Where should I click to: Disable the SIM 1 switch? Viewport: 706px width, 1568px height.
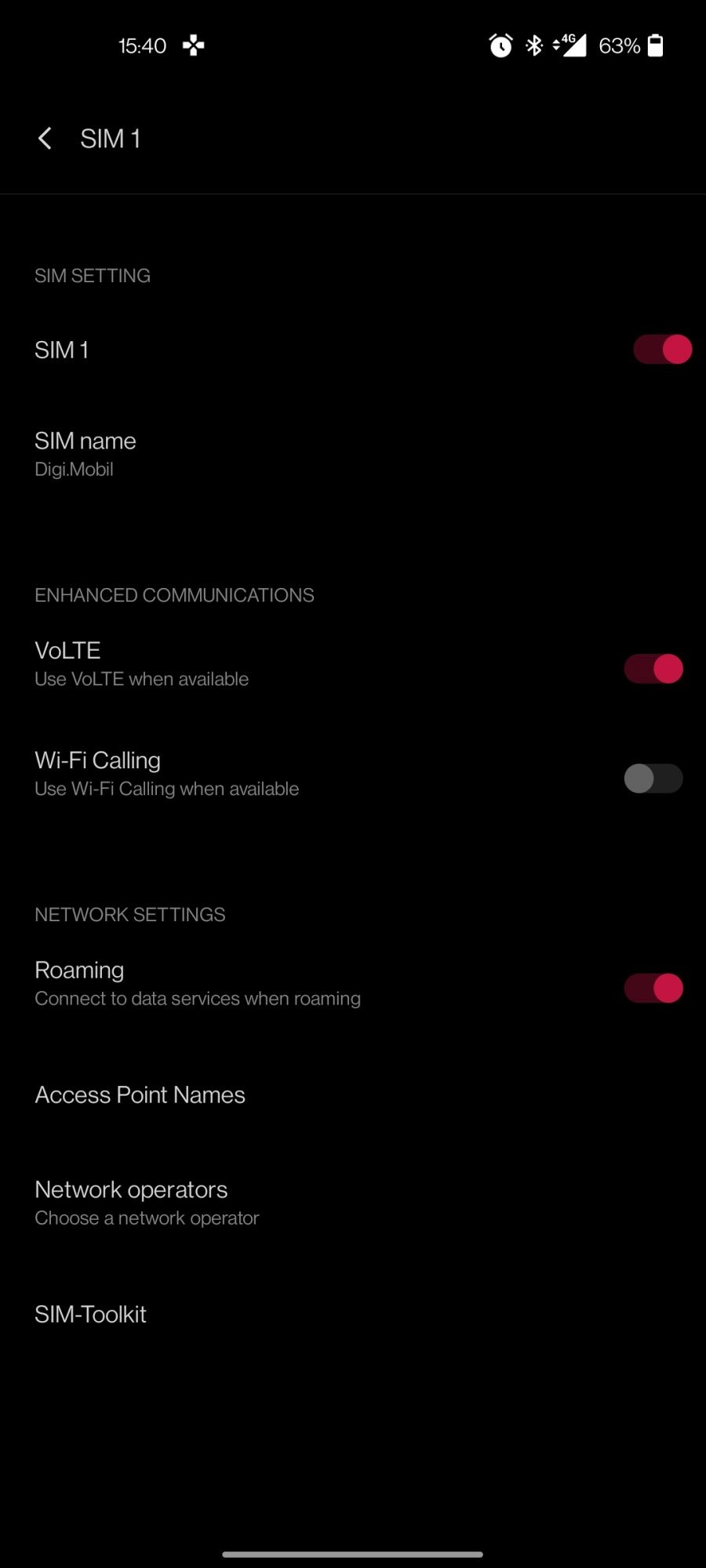click(662, 350)
